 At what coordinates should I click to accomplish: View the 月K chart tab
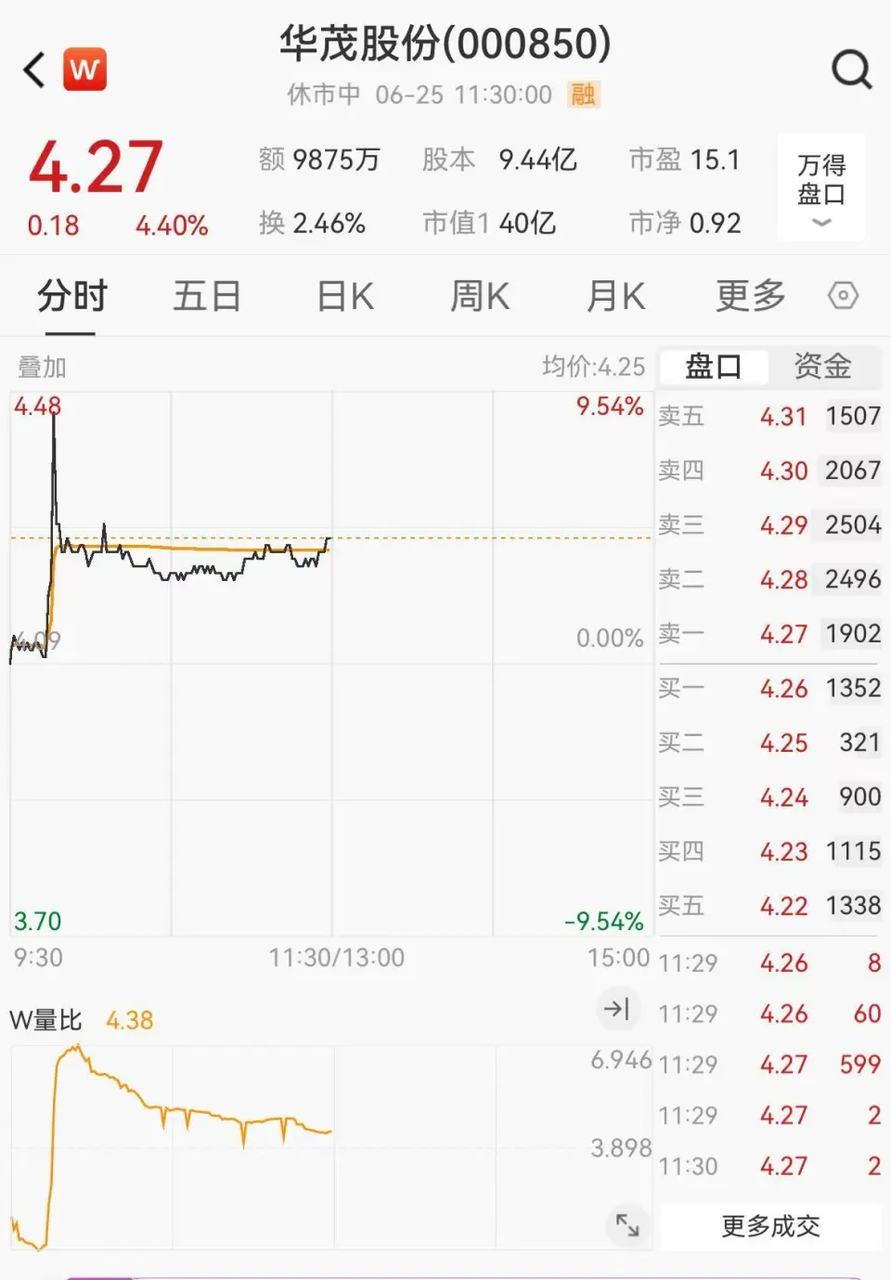[616, 296]
